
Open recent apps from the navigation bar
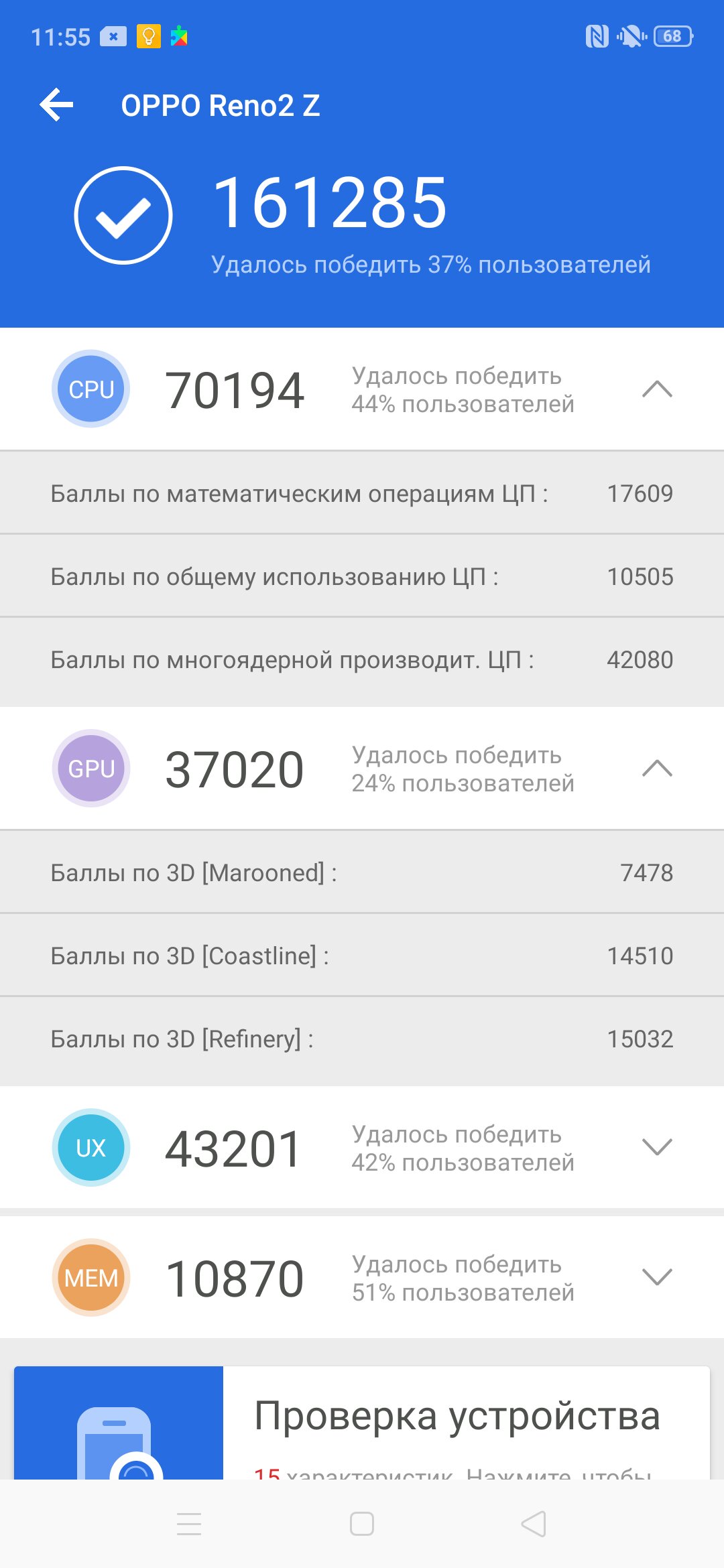click(x=189, y=1524)
